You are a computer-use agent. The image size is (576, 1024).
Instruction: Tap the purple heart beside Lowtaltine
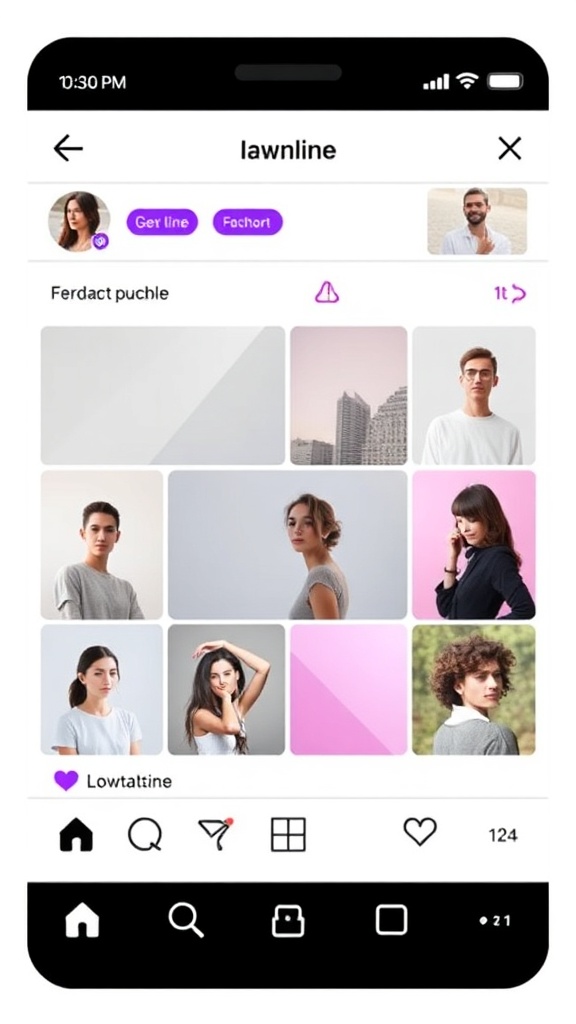pos(66,780)
